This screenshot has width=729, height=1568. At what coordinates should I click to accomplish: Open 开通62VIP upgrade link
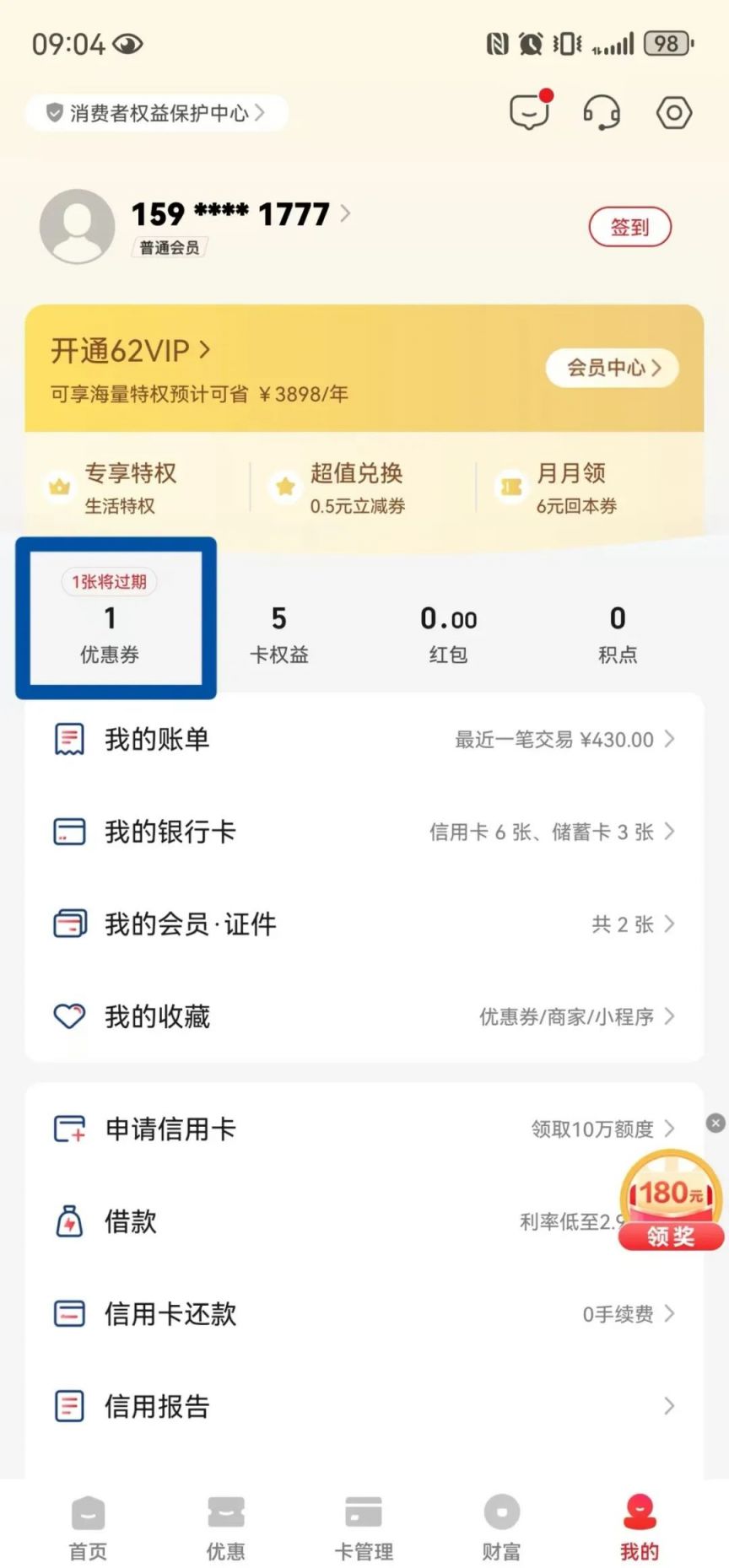(x=127, y=349)
